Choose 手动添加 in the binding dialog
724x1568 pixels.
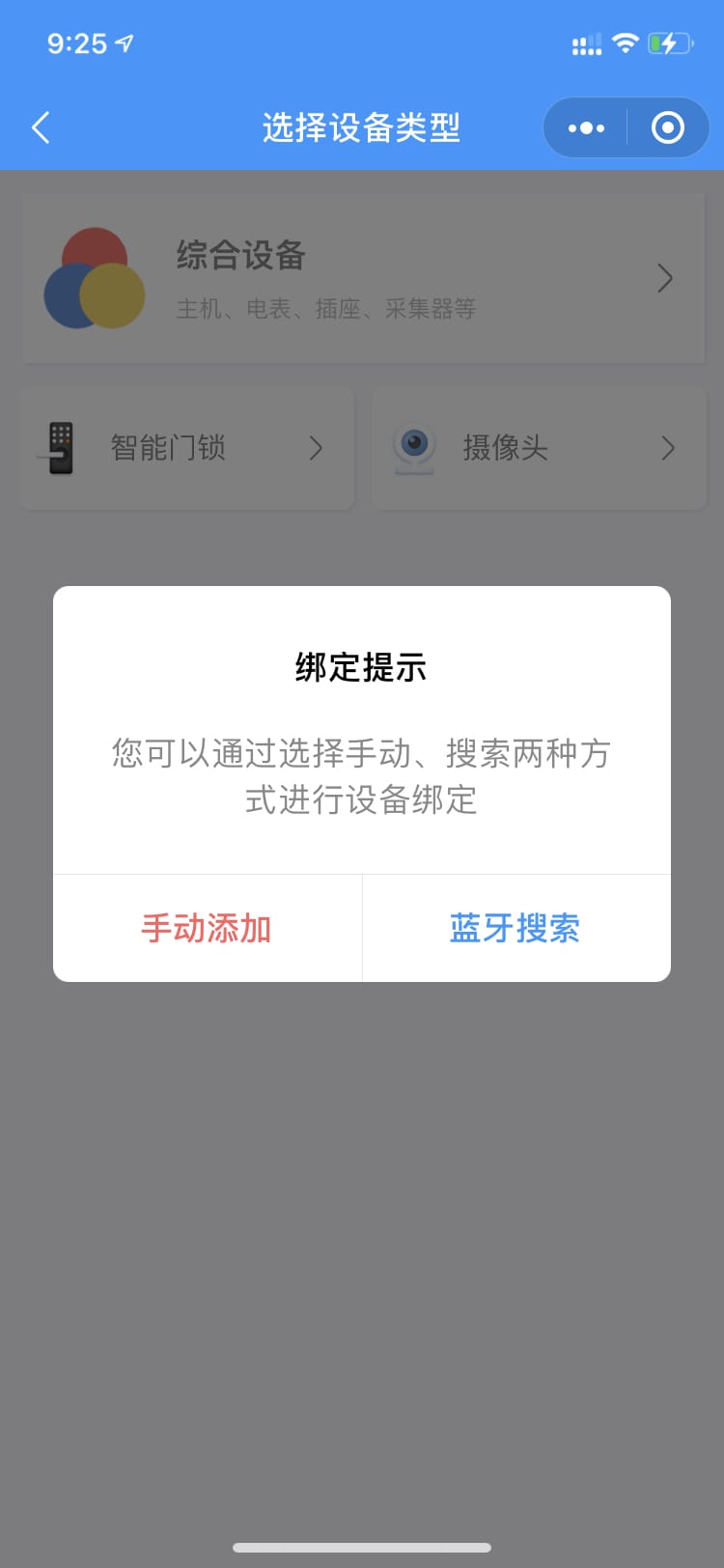click(x=207, y=929)
